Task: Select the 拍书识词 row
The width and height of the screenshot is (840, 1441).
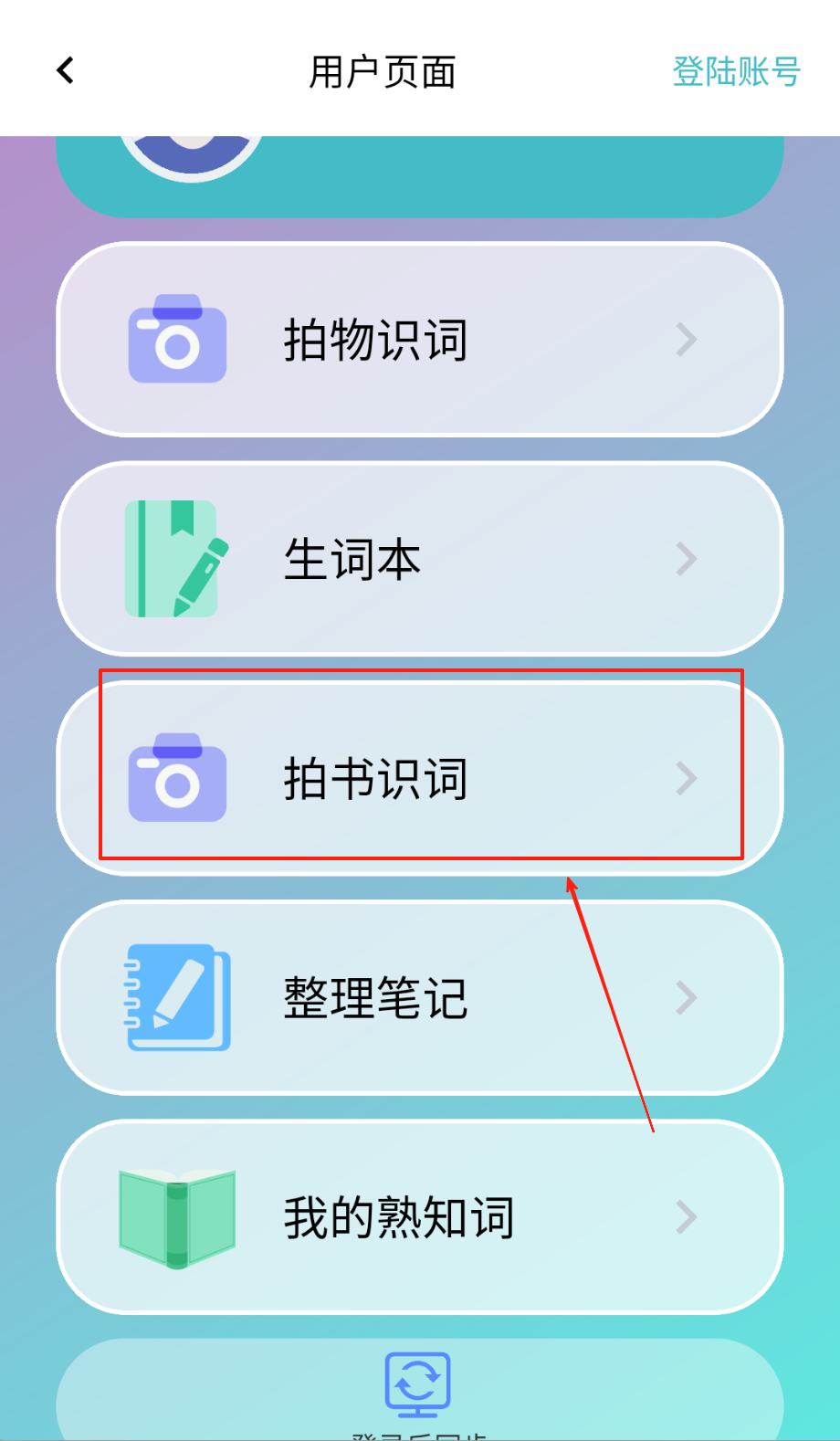Action: coord(420,778)
